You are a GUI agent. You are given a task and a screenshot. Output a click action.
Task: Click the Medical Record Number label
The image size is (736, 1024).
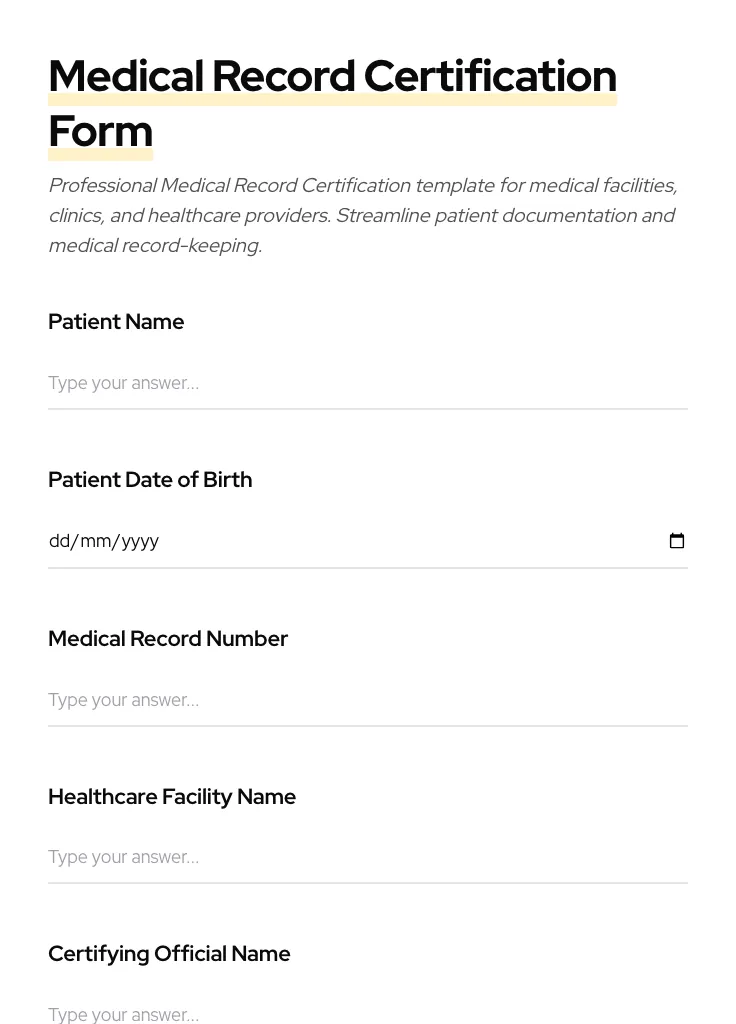click(168, 639)
